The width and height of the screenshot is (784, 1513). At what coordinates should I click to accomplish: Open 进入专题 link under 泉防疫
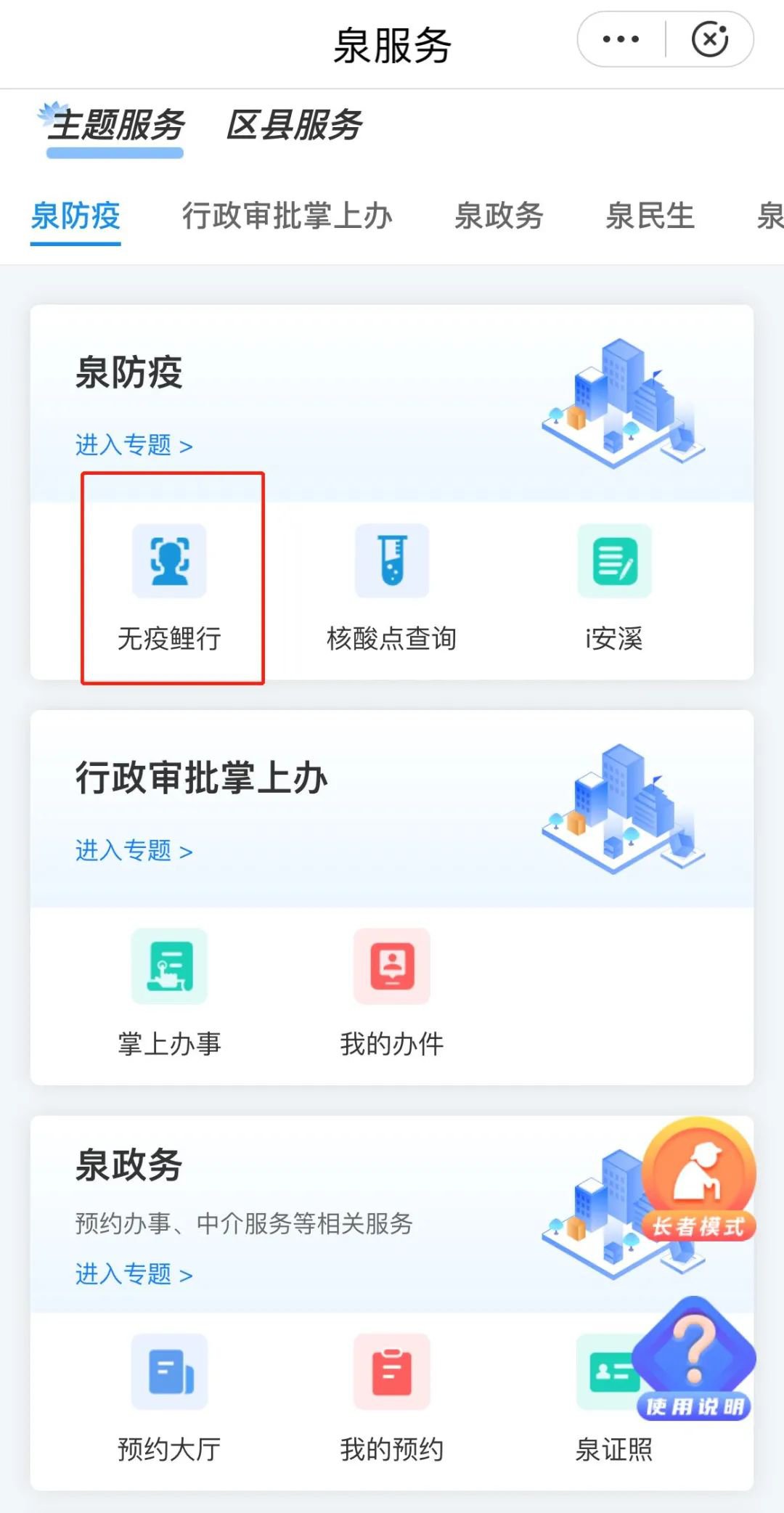click(134, 445)
